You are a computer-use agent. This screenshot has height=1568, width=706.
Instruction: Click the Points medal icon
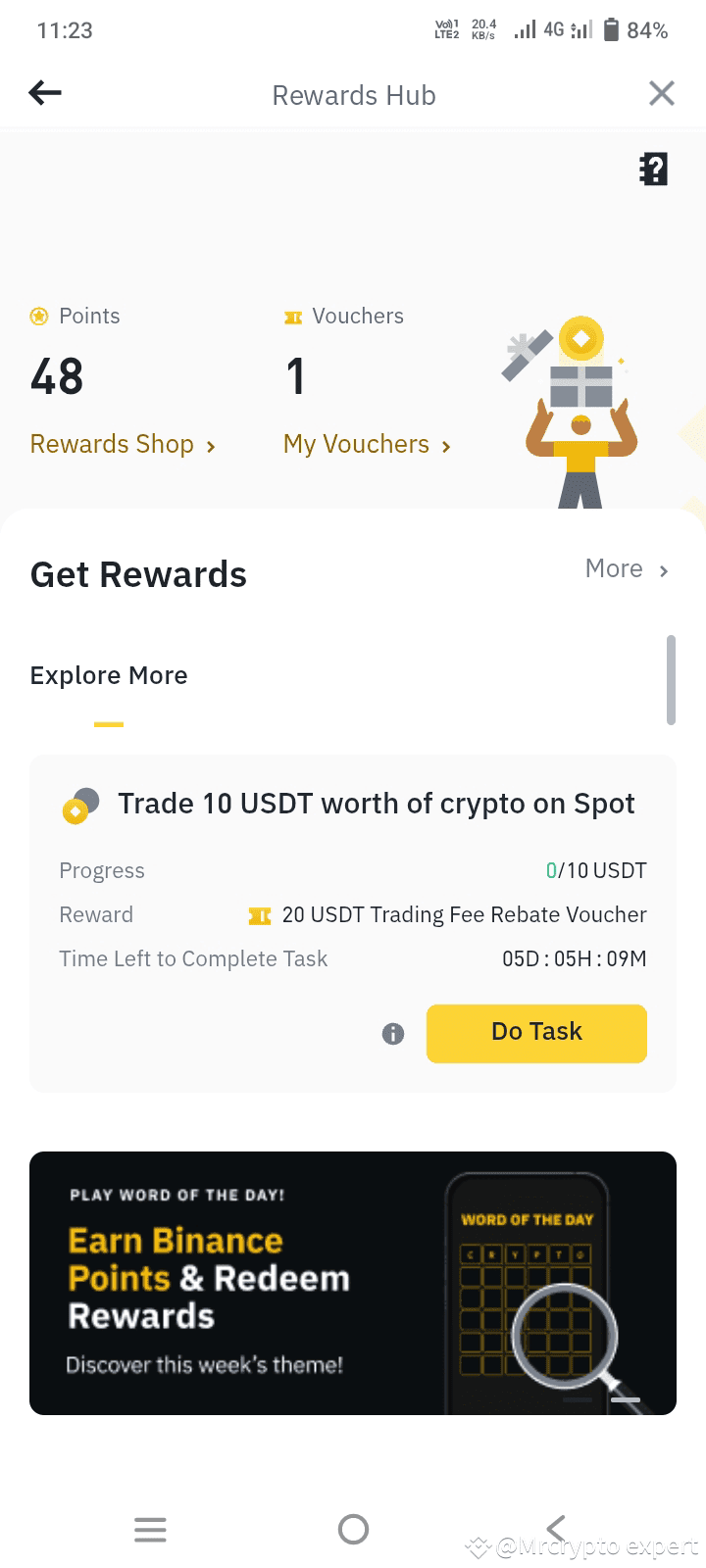[39, 316]
